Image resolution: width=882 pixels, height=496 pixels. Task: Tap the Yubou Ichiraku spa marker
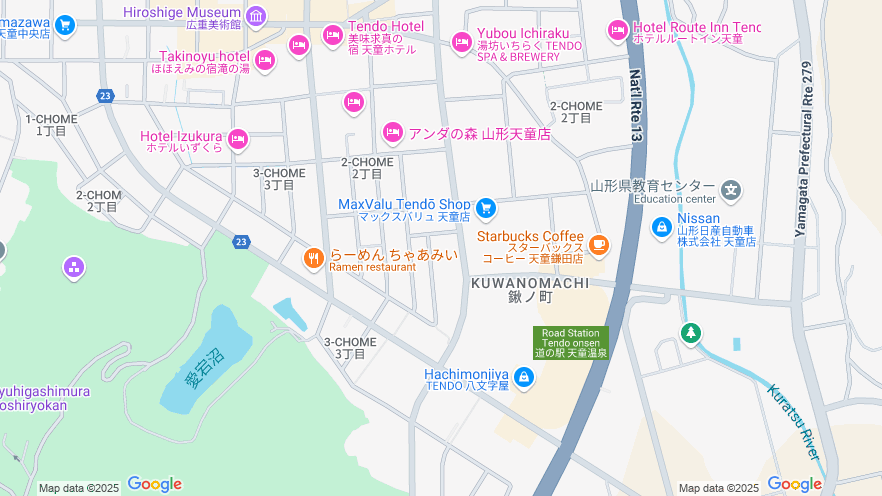[x=461, y=41]
